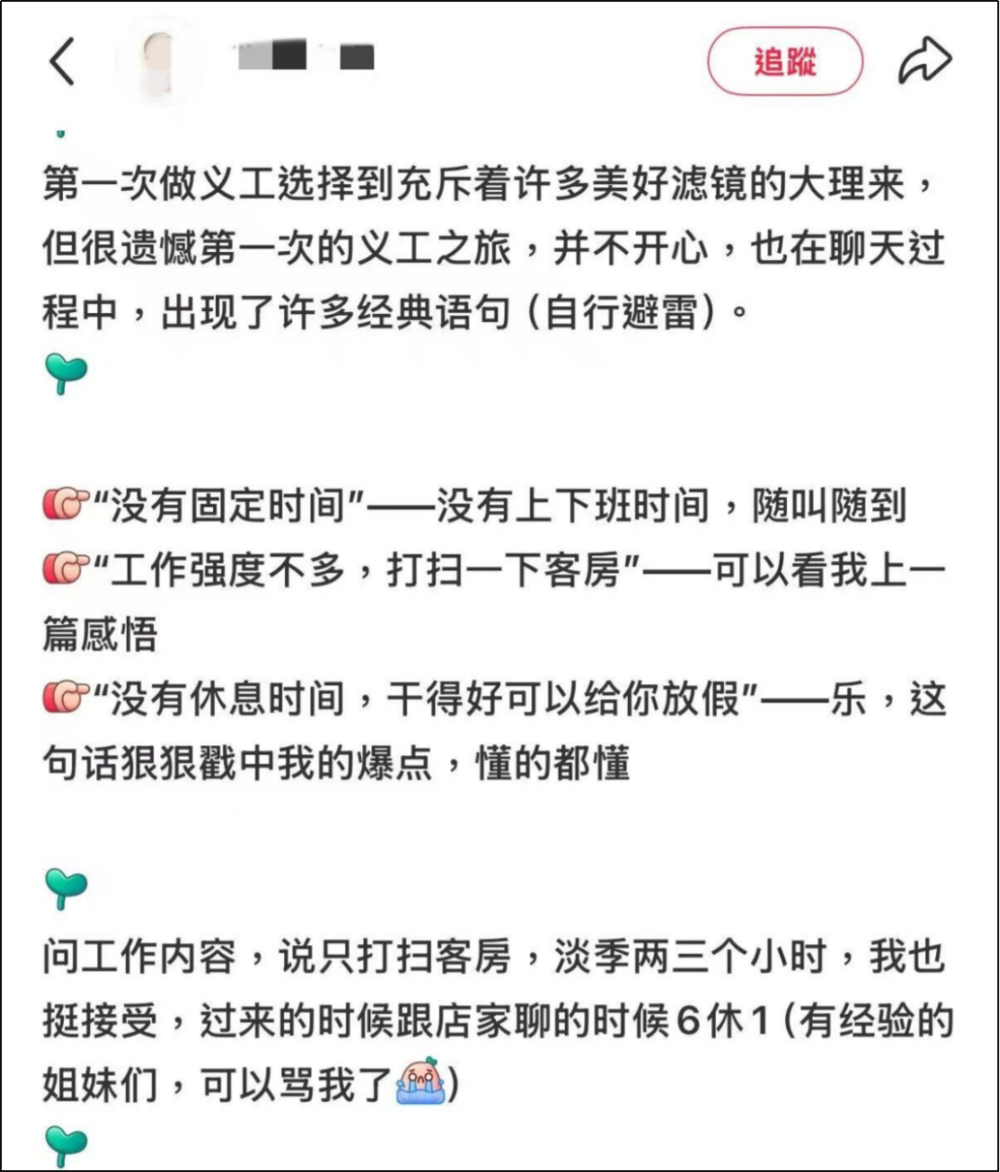Open the author's profile avatar

pos(158,62)
